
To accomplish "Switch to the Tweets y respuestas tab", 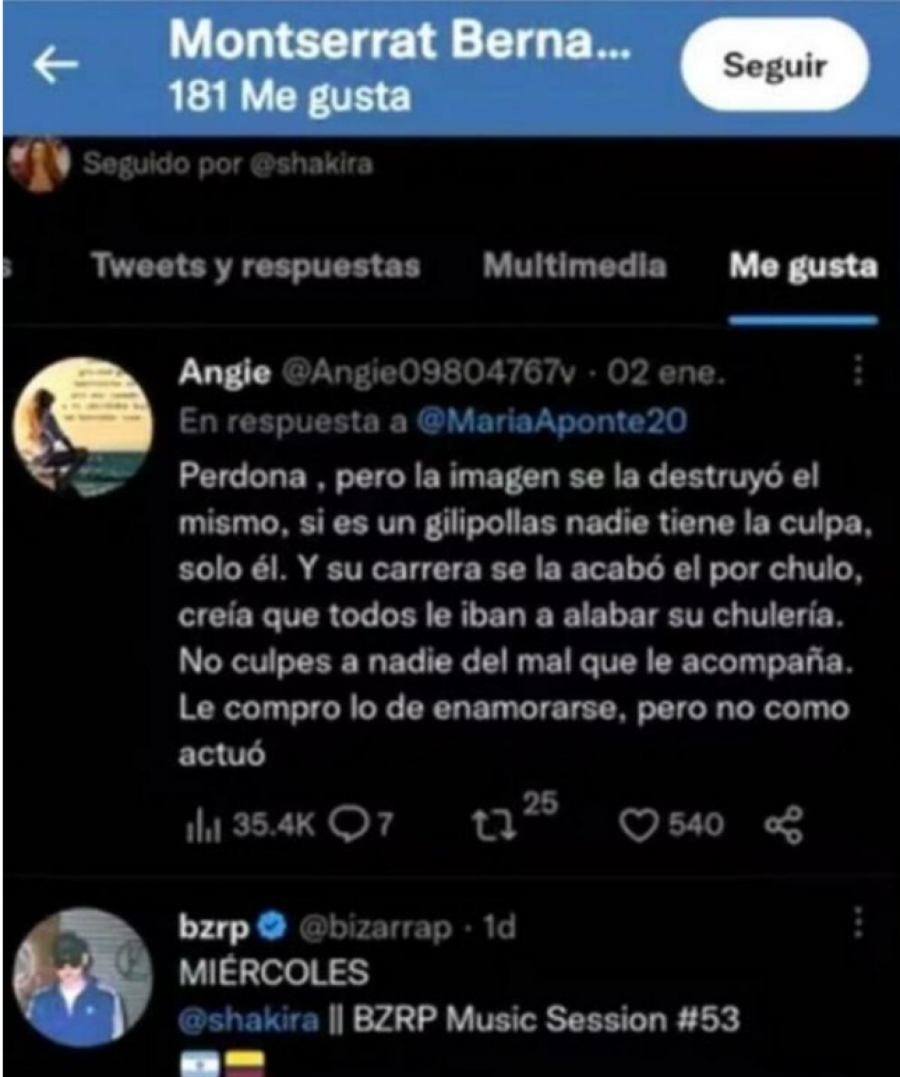I will pos(255,266).
